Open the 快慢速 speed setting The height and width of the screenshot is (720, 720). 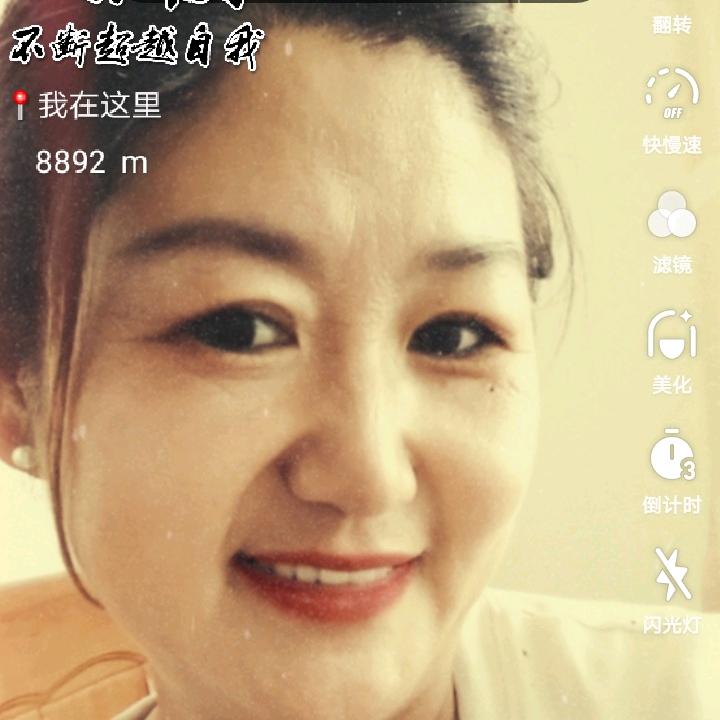671,110
